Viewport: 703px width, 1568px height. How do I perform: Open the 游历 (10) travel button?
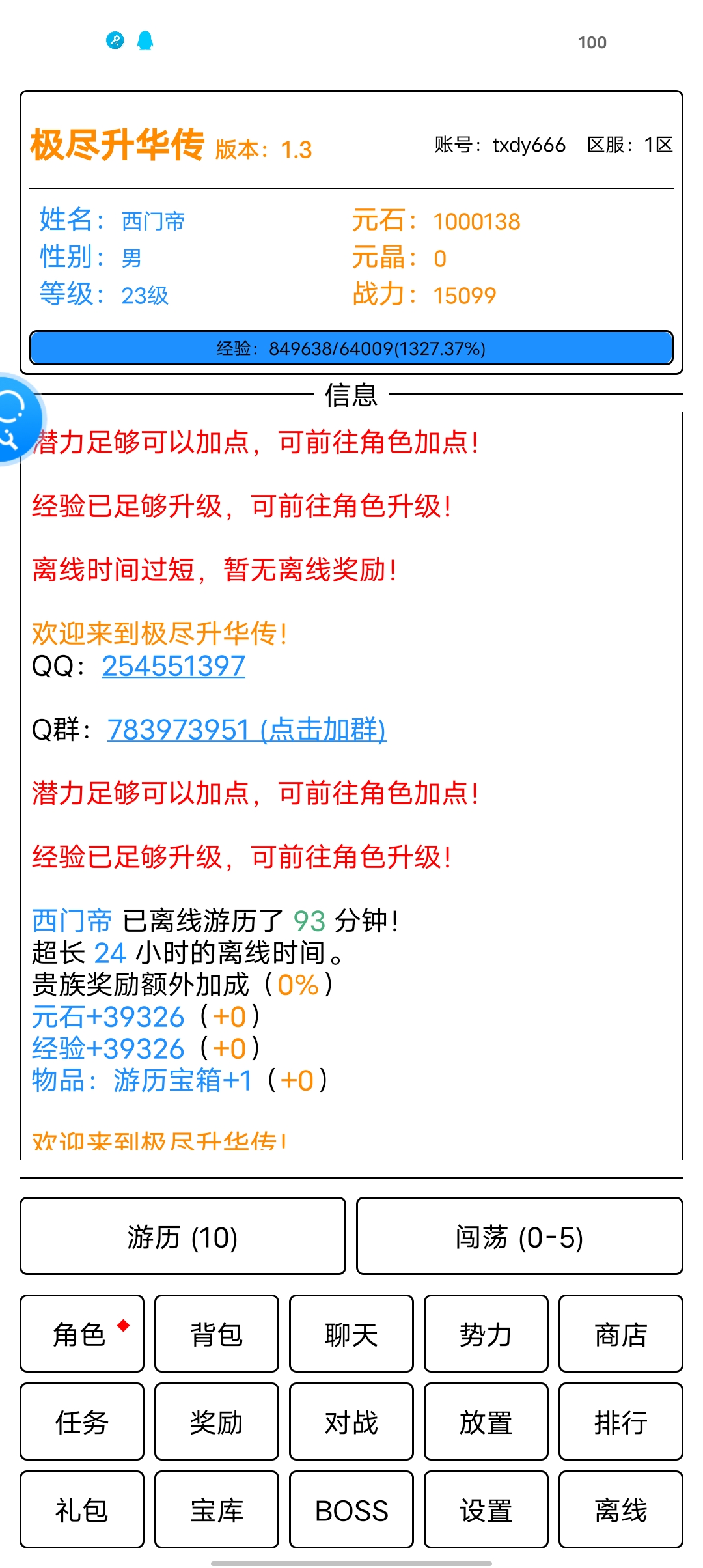182,1236
